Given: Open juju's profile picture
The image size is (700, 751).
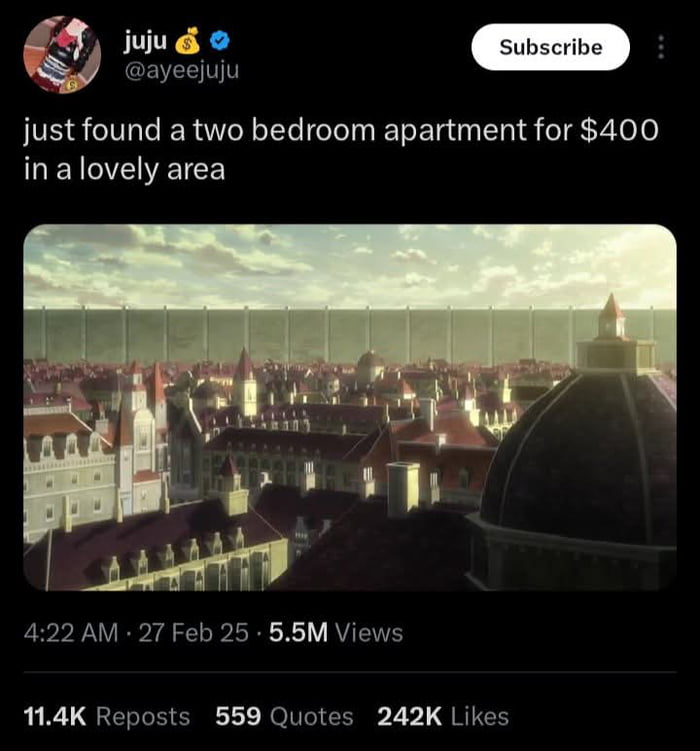Looking at the screenshot, I should (x=62, y=54).
